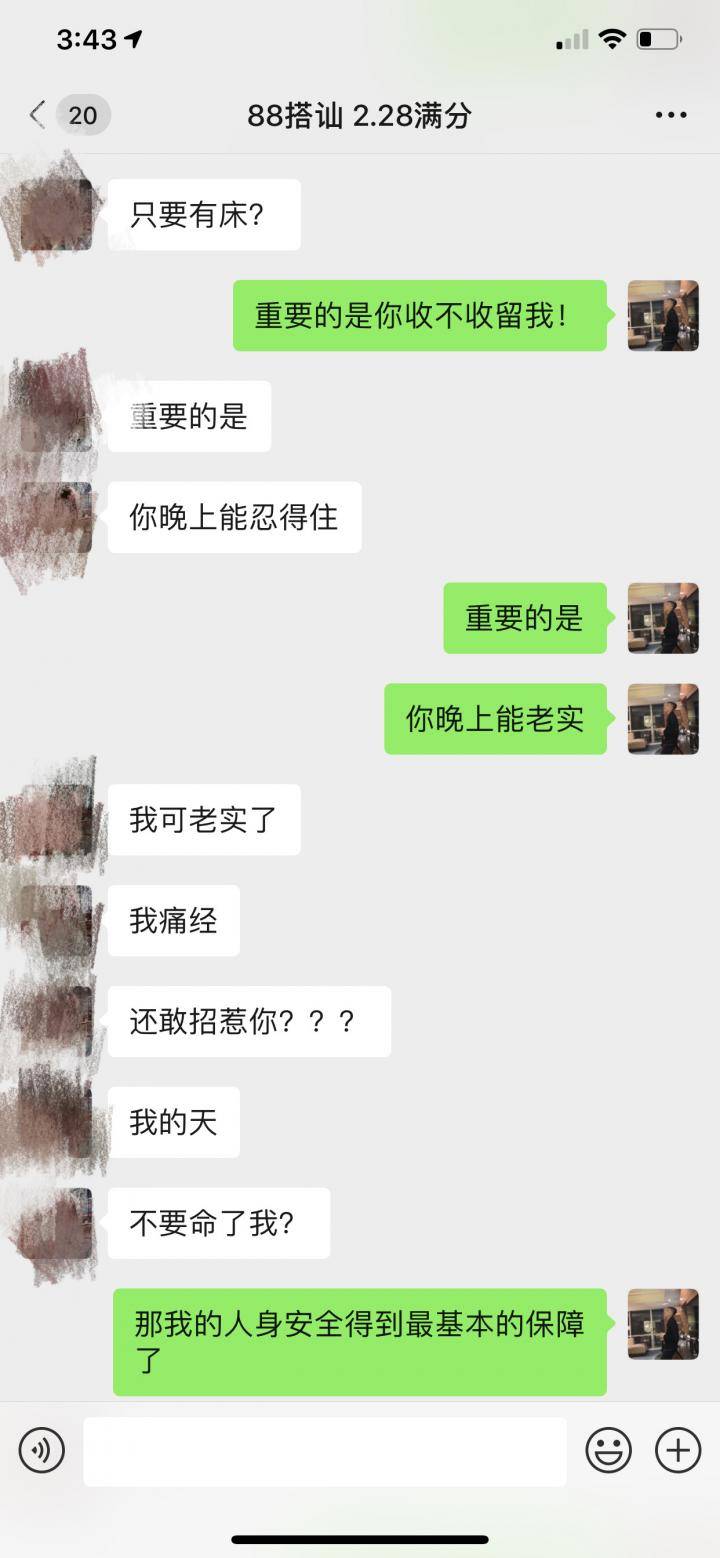Tap the chat title 88搭讪 2.28满分
Viewport: 720px width, 1558px height.
pyautogui.click(x=360, y=115)
